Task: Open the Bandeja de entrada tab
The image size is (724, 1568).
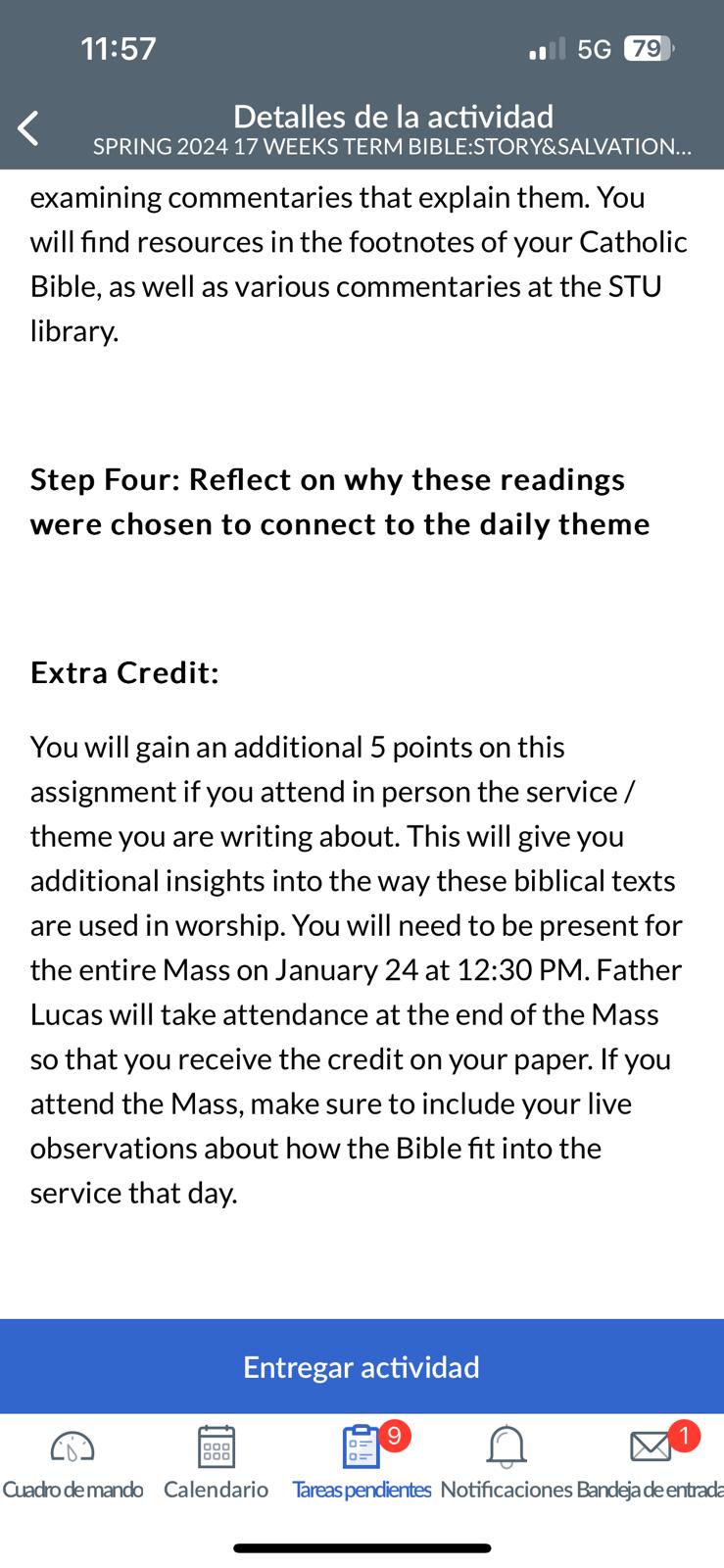Action: click(x=651, y=1462)
